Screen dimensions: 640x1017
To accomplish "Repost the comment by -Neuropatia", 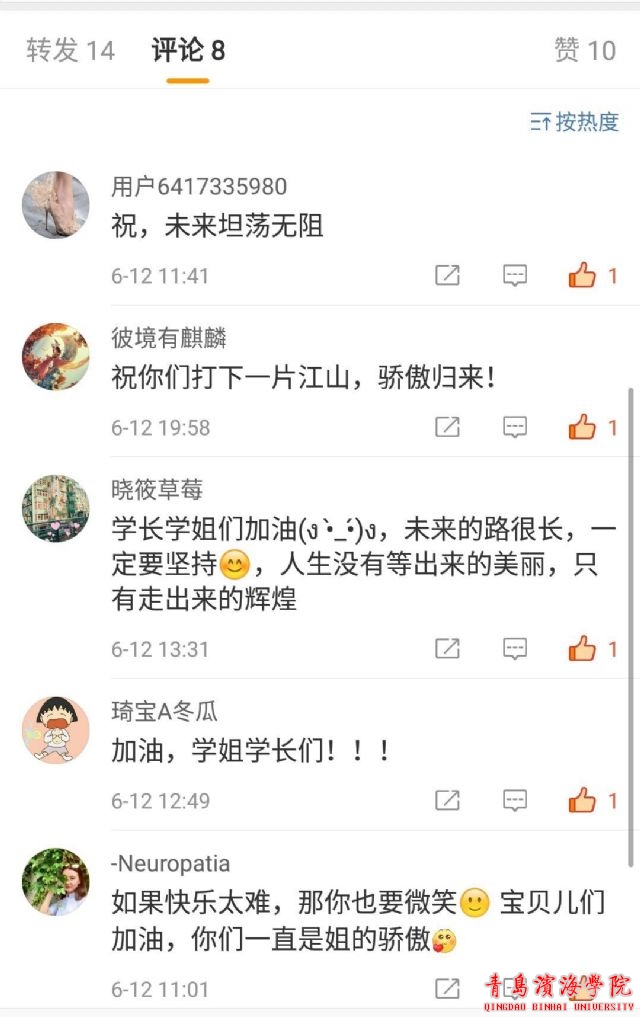I will 447,990.
